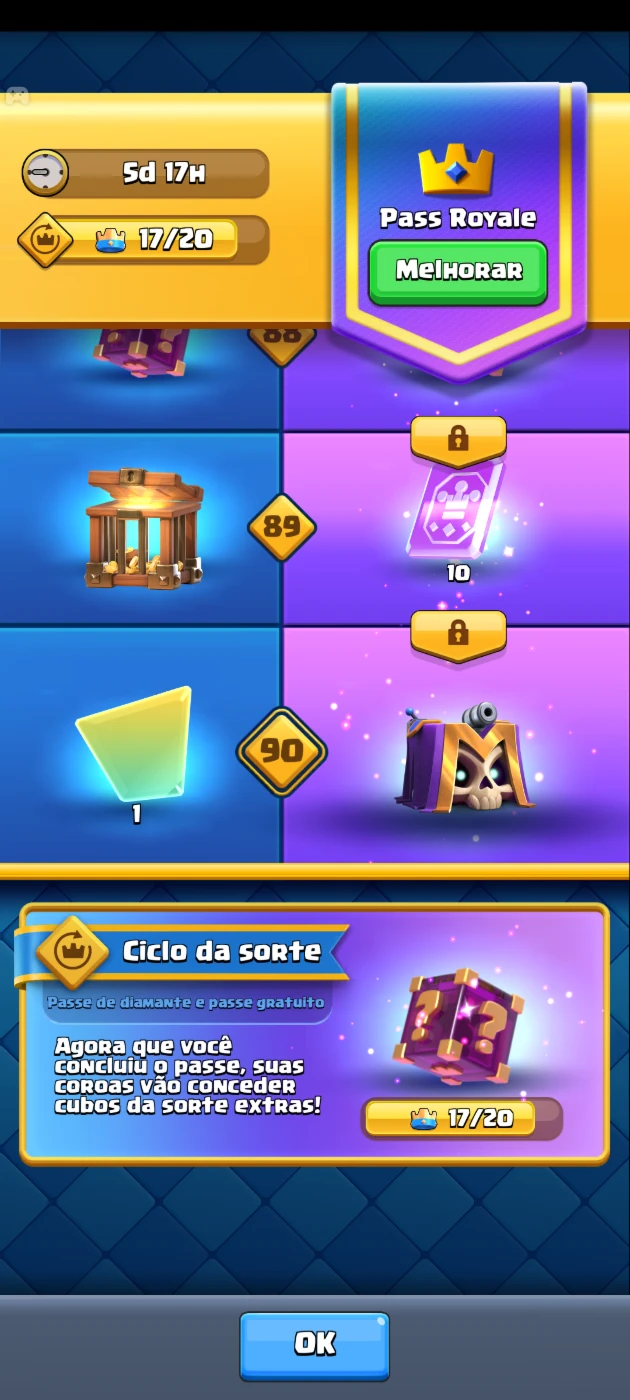Inspect the locked skull chest reward at tier 90

463,757
